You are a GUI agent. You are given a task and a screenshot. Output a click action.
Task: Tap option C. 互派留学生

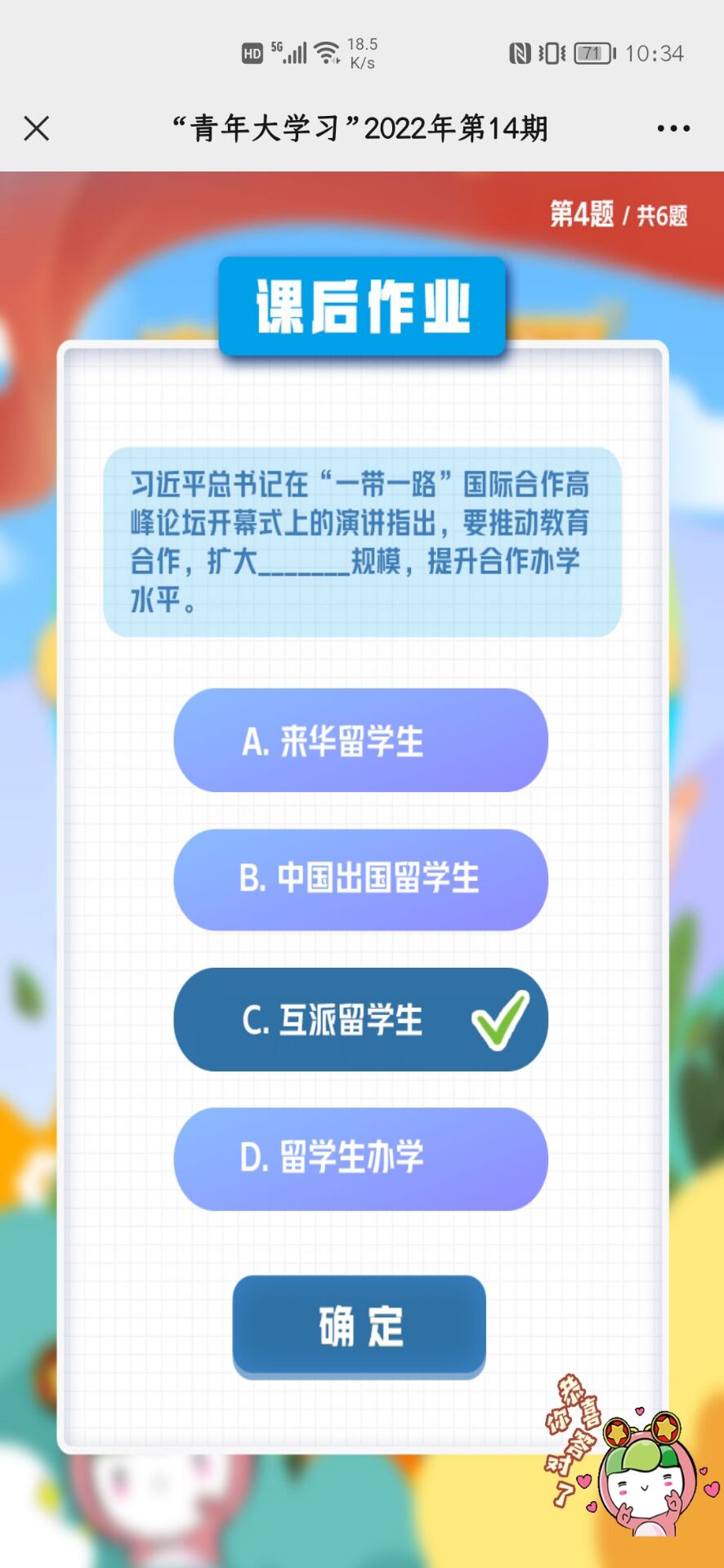click(x=360, y=1019)
